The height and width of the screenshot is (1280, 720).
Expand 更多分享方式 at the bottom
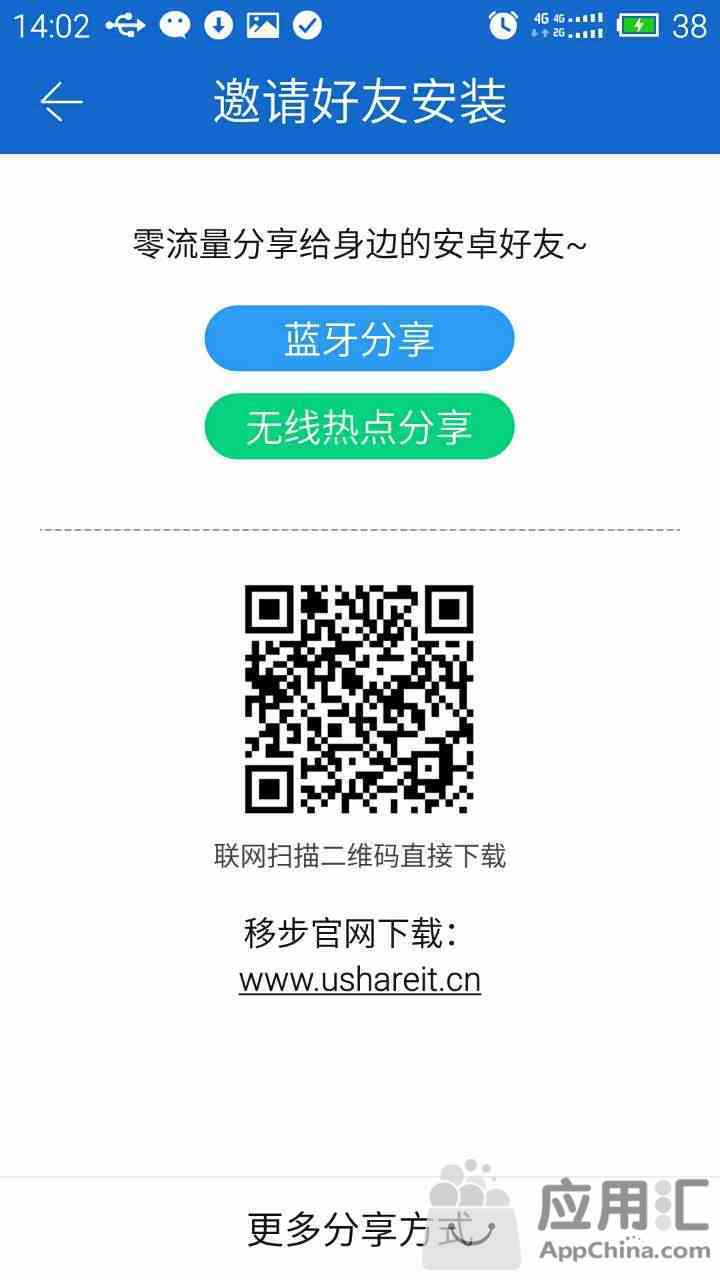360,1229
